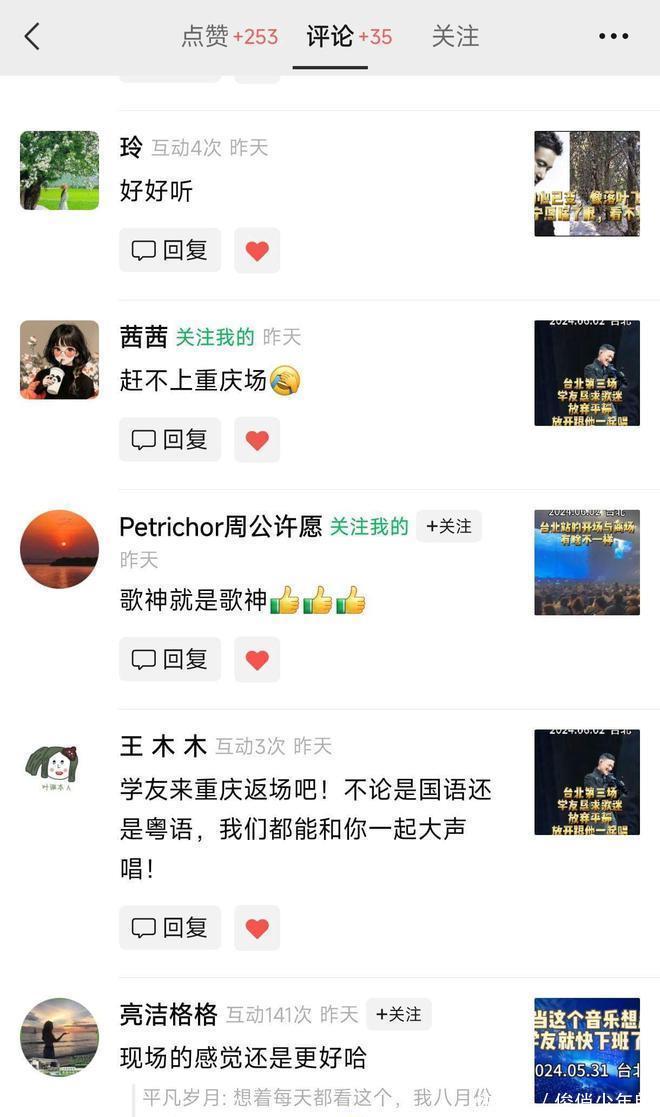Like 玲's comment with the heart

coord(257,250)
